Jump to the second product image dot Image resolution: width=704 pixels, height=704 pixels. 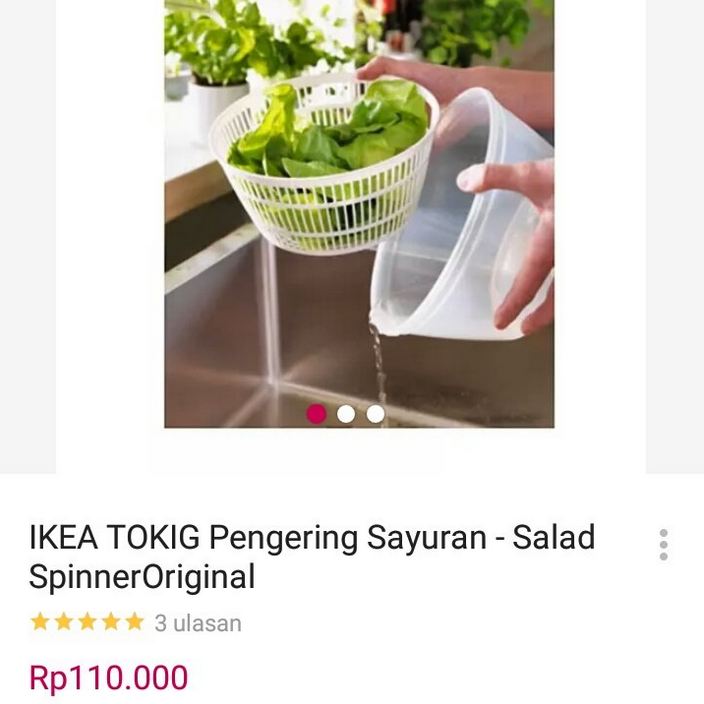click(346, 414)
